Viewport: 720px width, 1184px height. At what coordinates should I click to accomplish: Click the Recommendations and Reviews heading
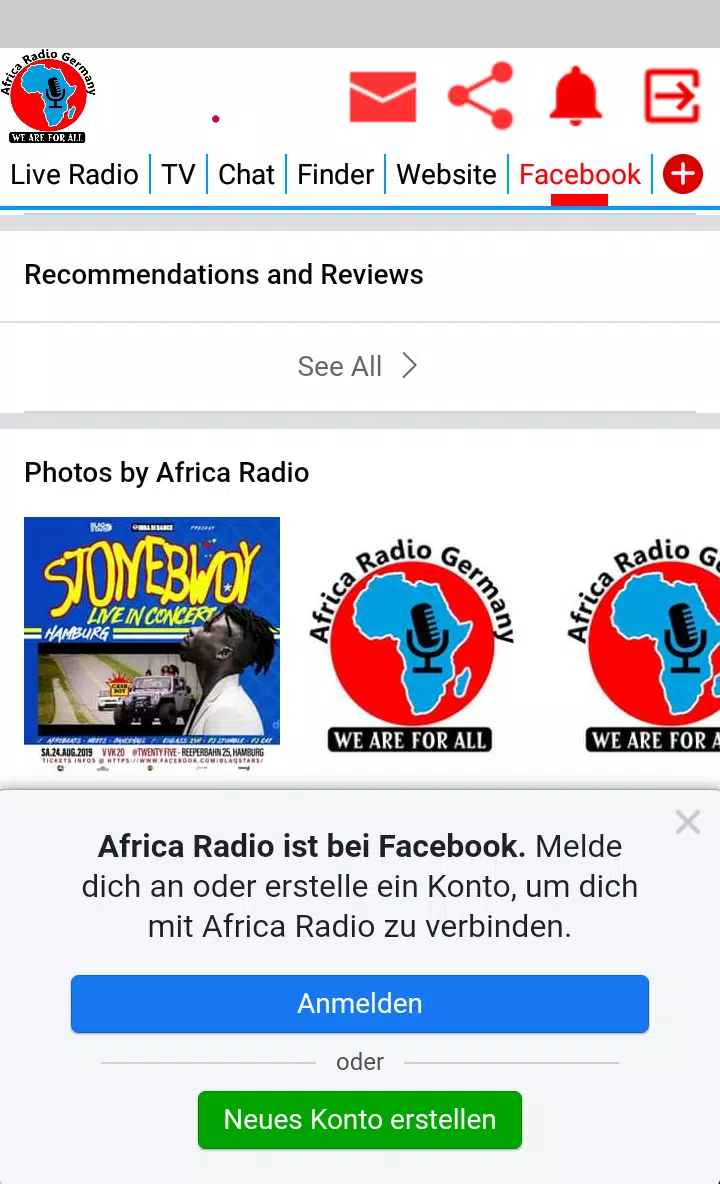tap(224, 275)
